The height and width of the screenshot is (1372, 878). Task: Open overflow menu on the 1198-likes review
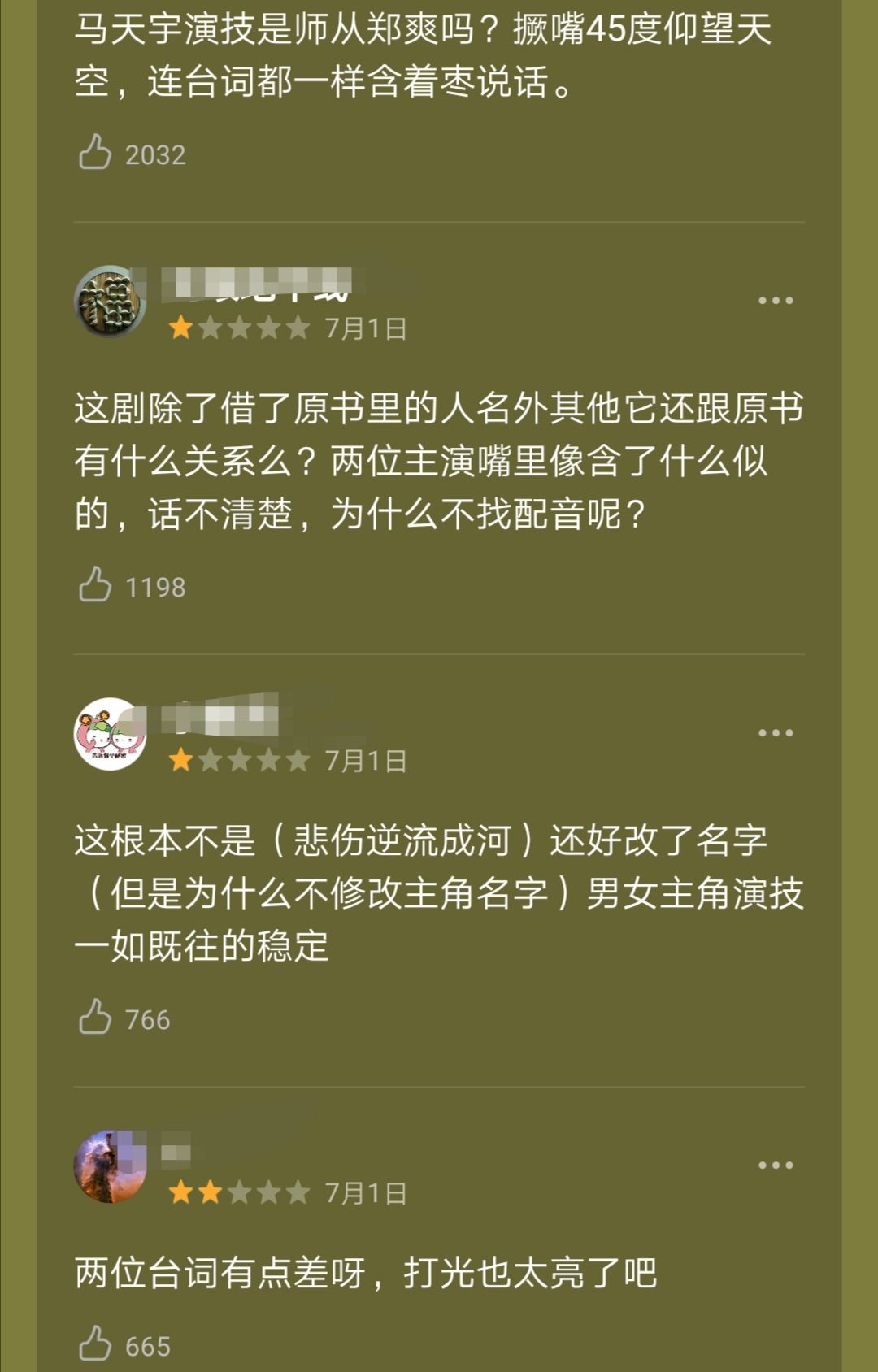coord(775,301)
